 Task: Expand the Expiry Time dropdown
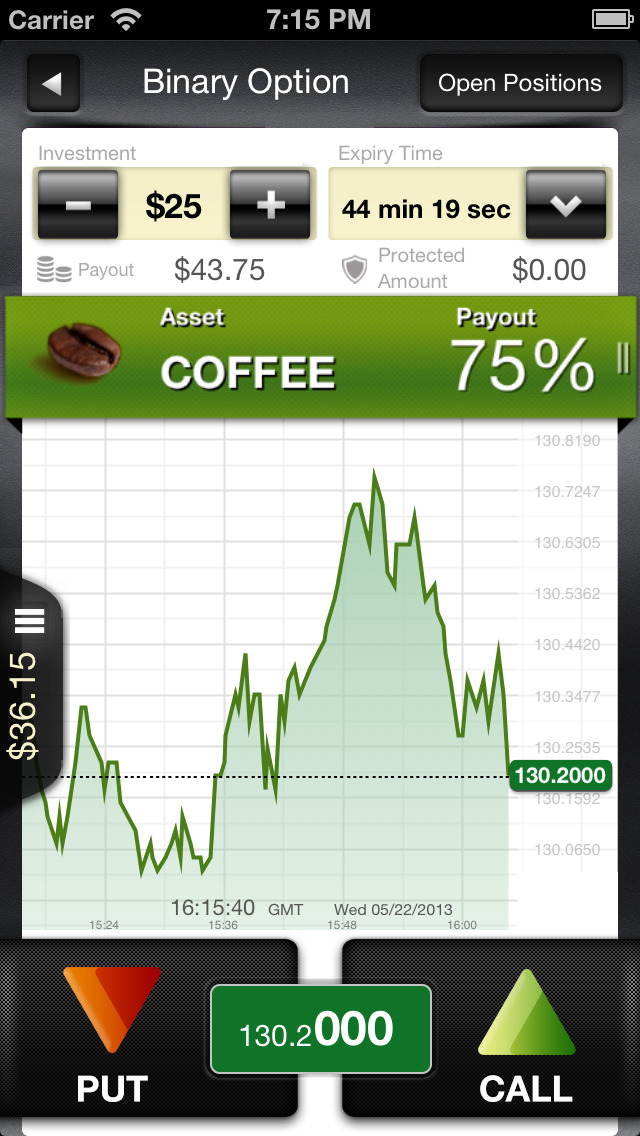(x=566, y=207)
